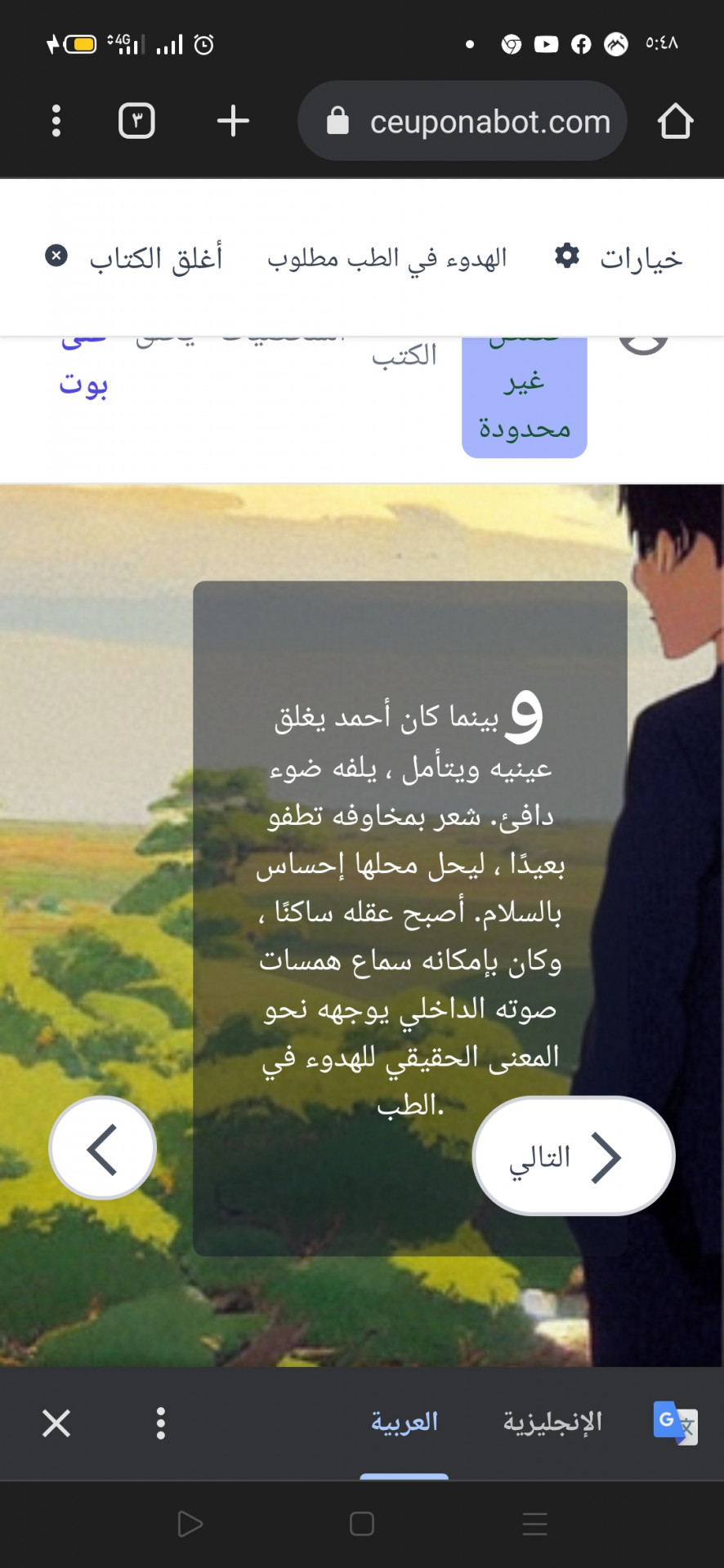The image size is (724, 1568).
Task: Open the Google Translate icon
Action: tap(675, 1423)
